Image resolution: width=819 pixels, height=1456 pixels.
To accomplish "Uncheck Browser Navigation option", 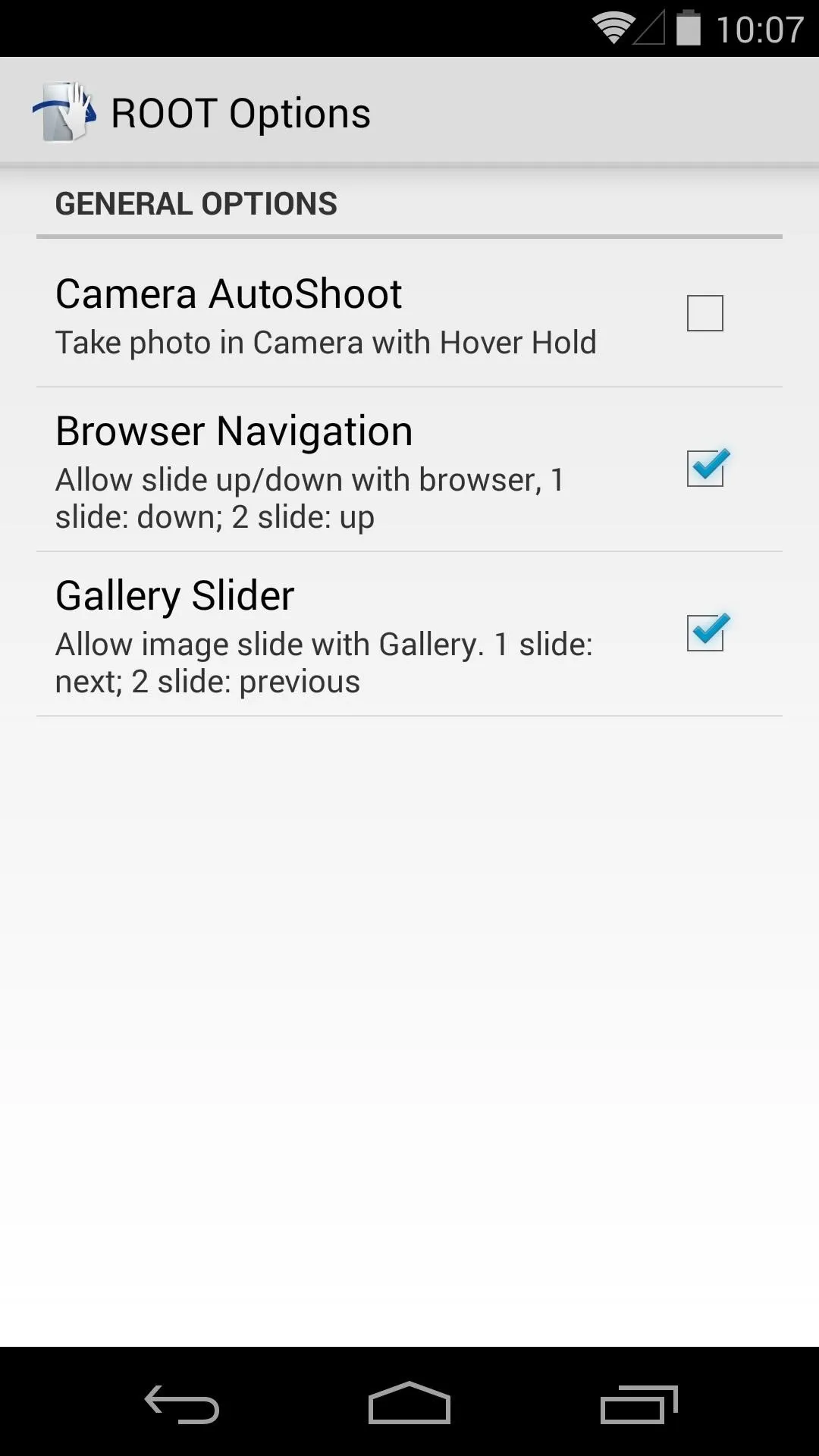I will 706,468.
